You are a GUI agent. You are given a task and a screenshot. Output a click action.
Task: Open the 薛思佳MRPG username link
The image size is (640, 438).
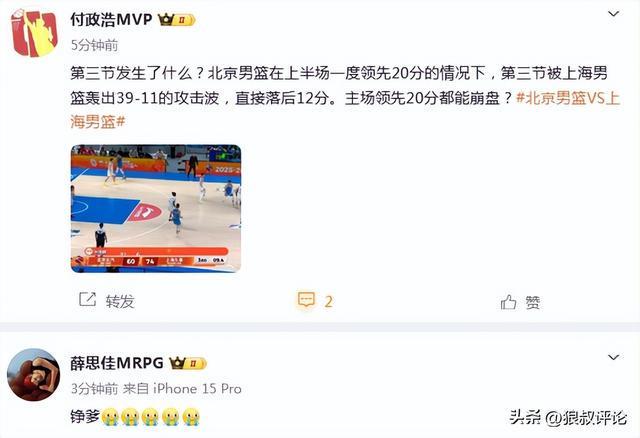[117, 363]
